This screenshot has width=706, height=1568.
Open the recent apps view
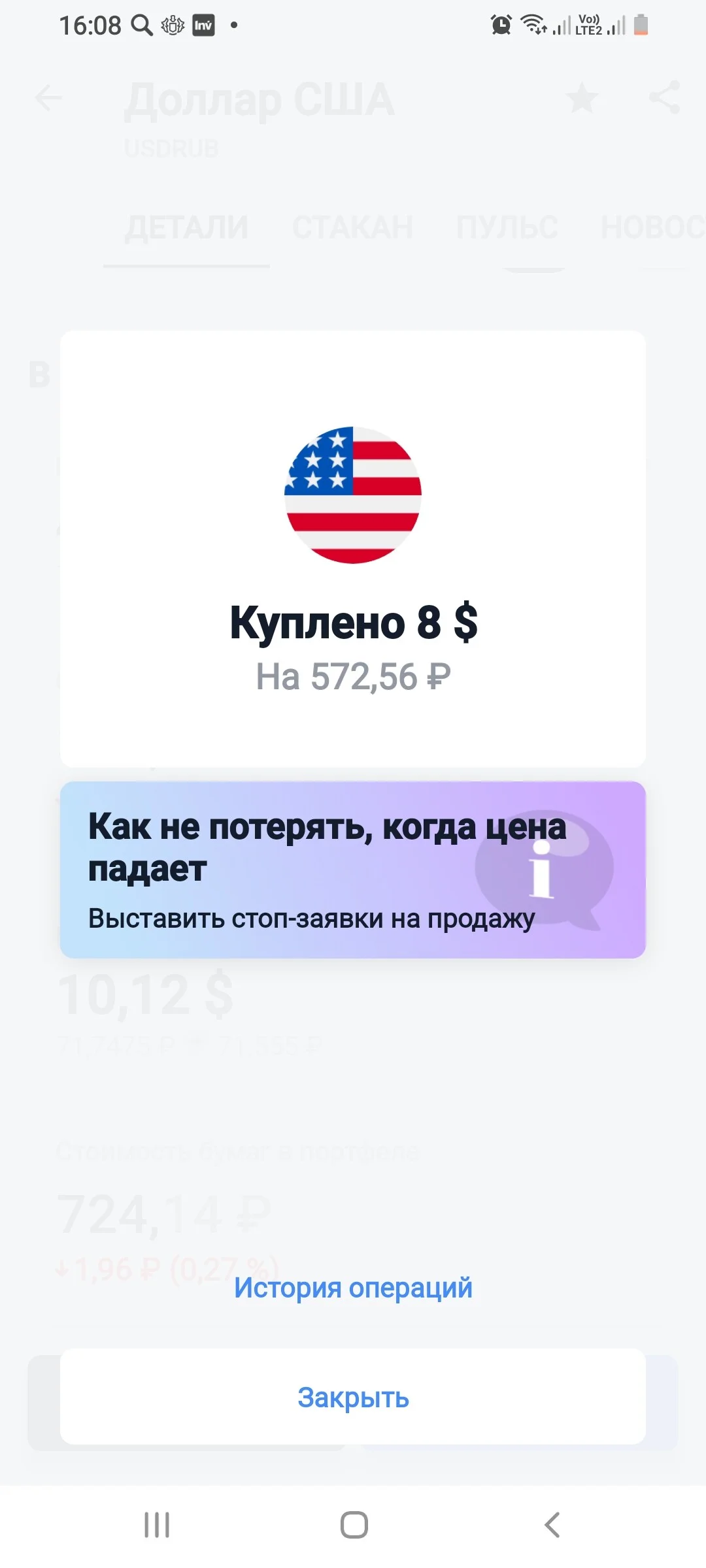[157, 1525]
